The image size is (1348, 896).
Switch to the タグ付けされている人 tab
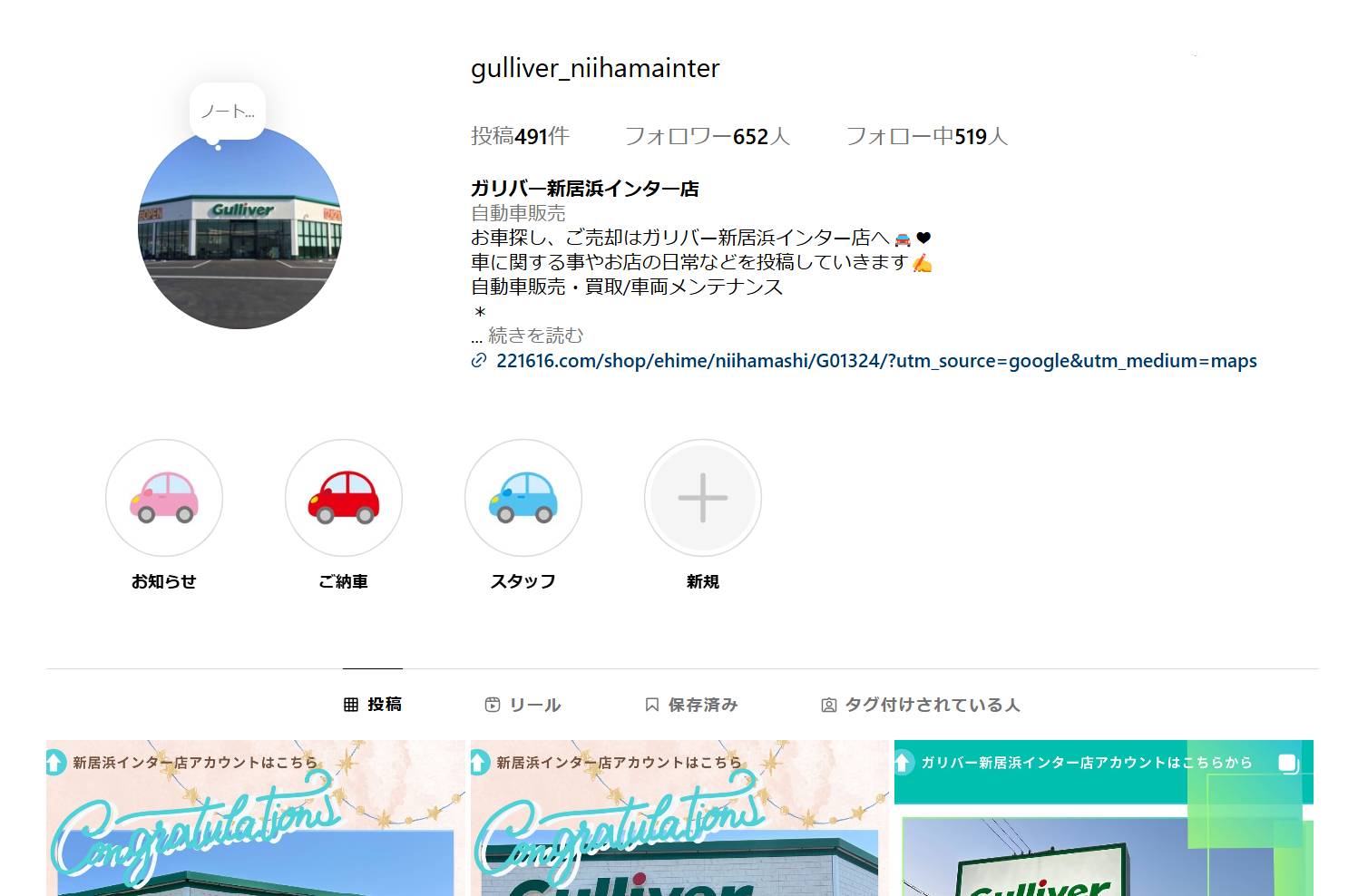click(921, 705)
